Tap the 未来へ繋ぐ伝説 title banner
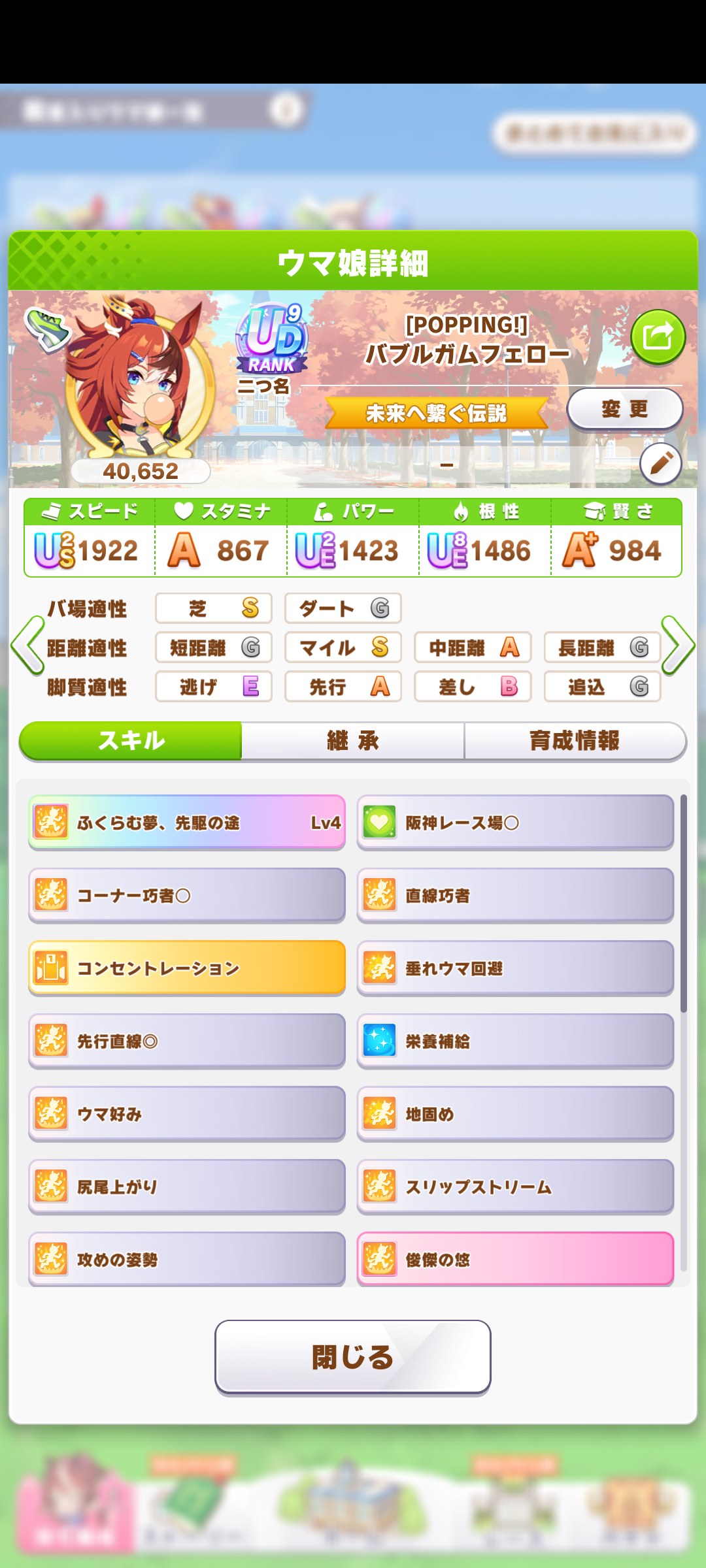 [436, 413]
